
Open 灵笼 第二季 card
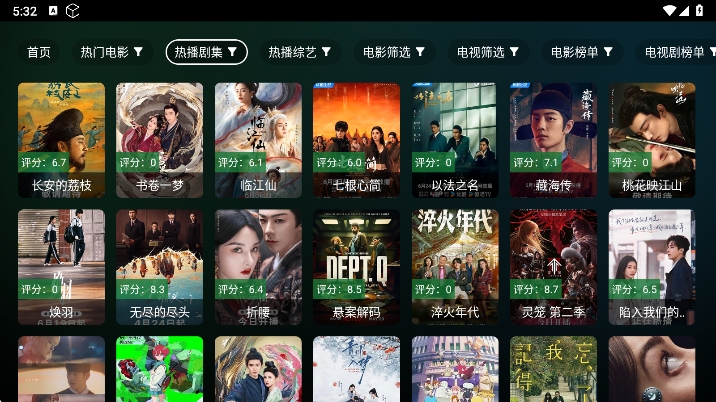coord(553,267)
